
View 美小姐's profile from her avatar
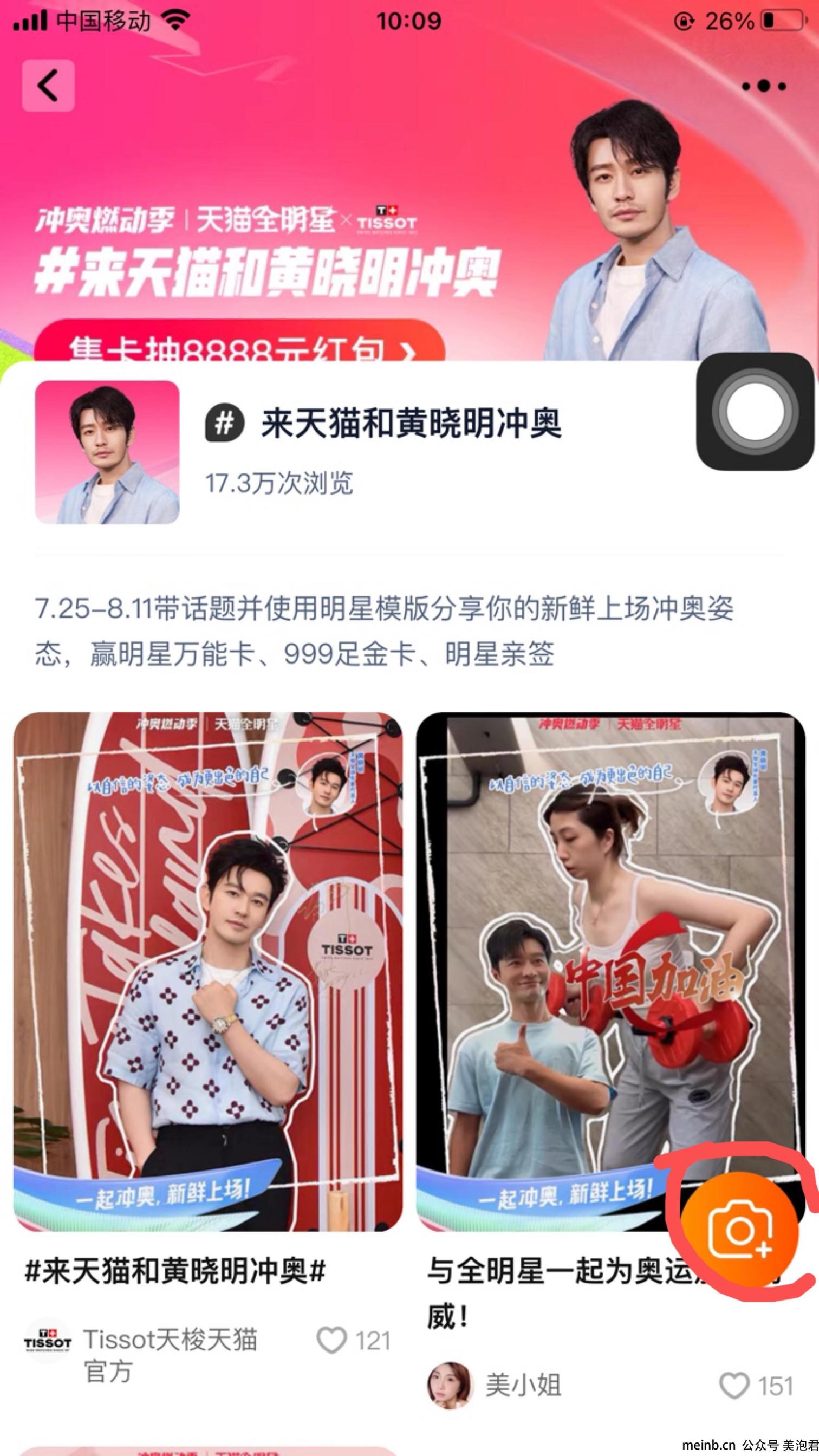[450, 1386]
